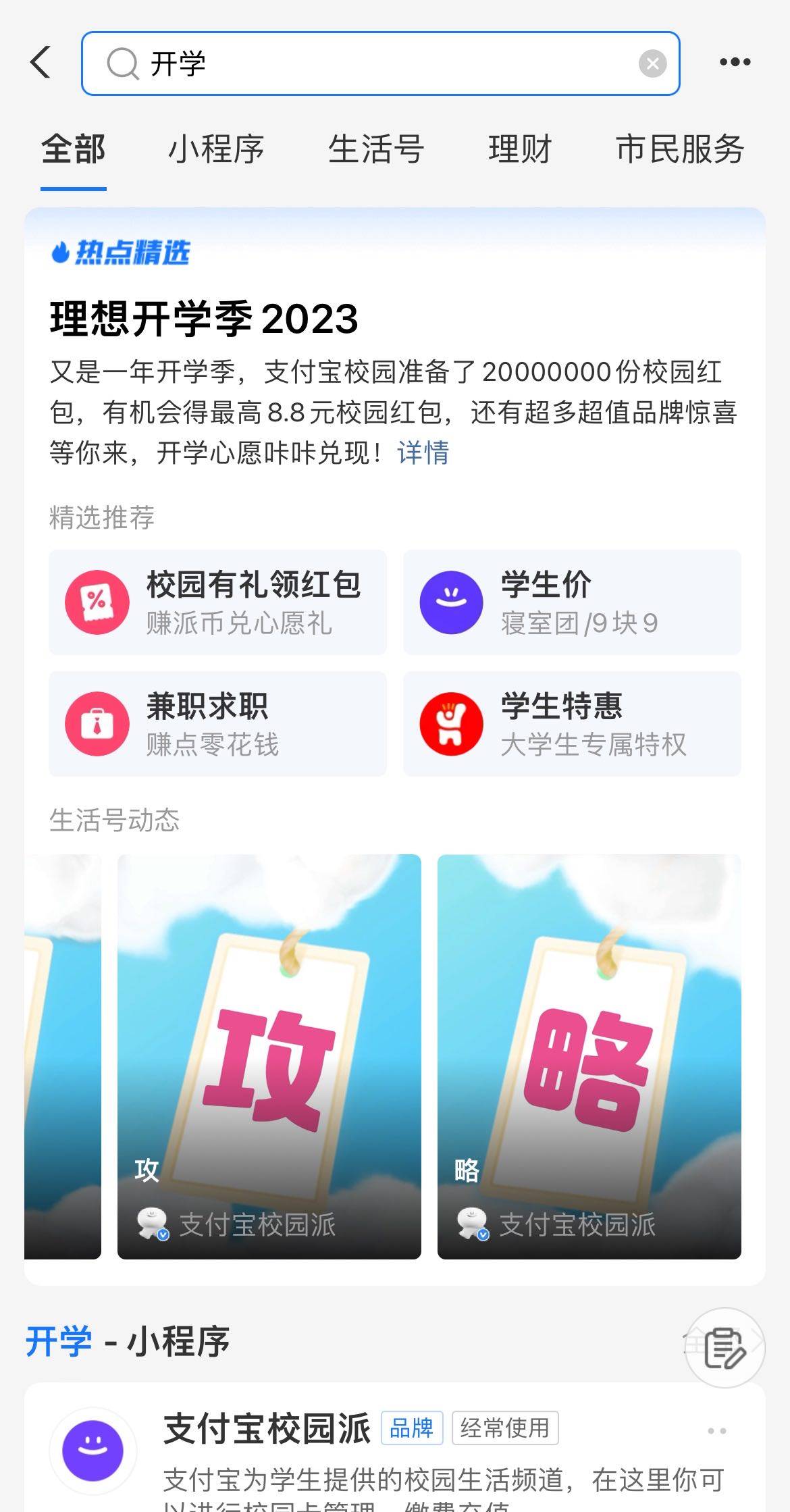Switch to the 小程序 tab
Screen dimensions: 790x1512
click(216, 149)
